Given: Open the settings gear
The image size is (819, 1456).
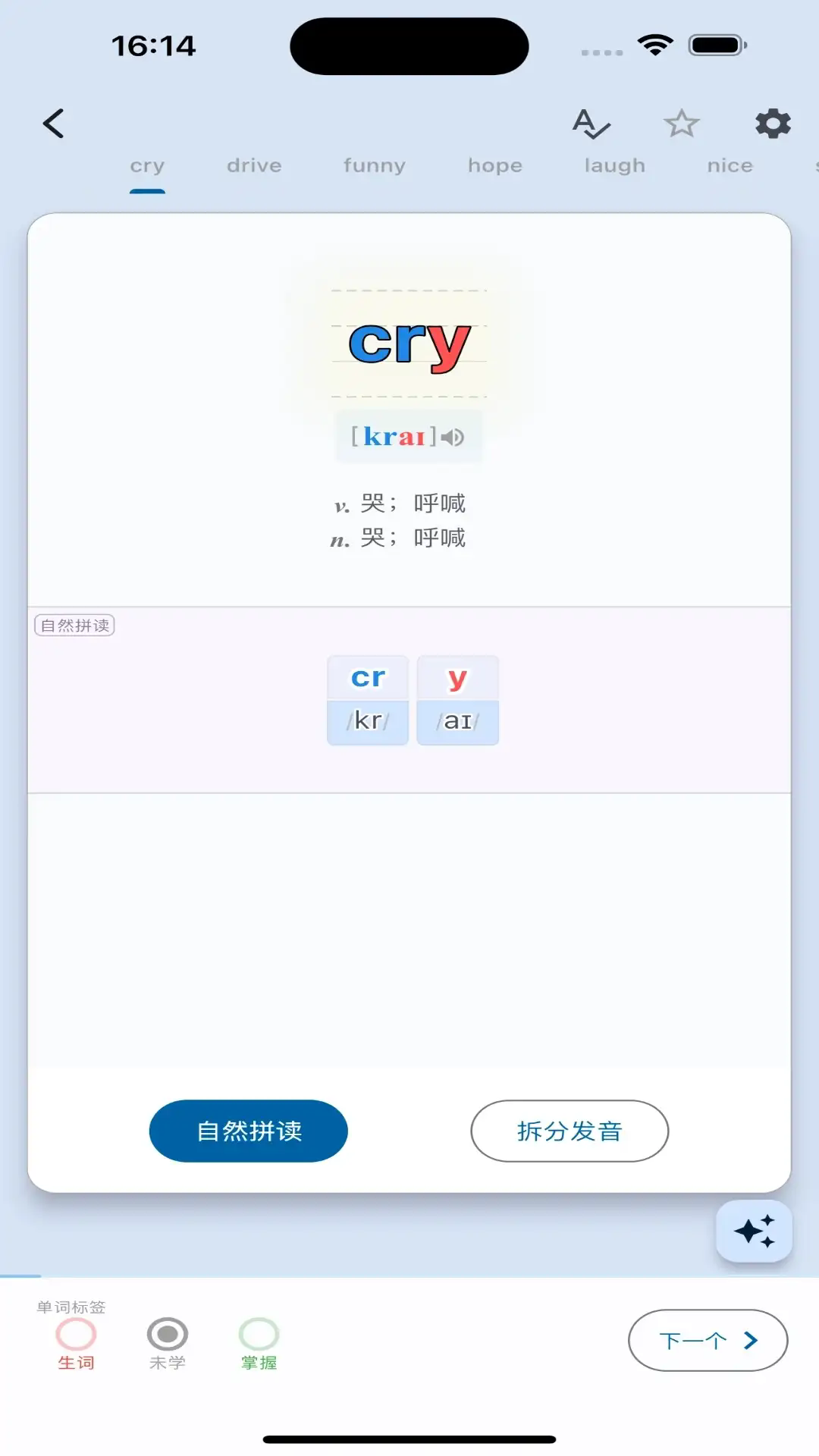Looking at the screenshot, I should pos(772,124).
